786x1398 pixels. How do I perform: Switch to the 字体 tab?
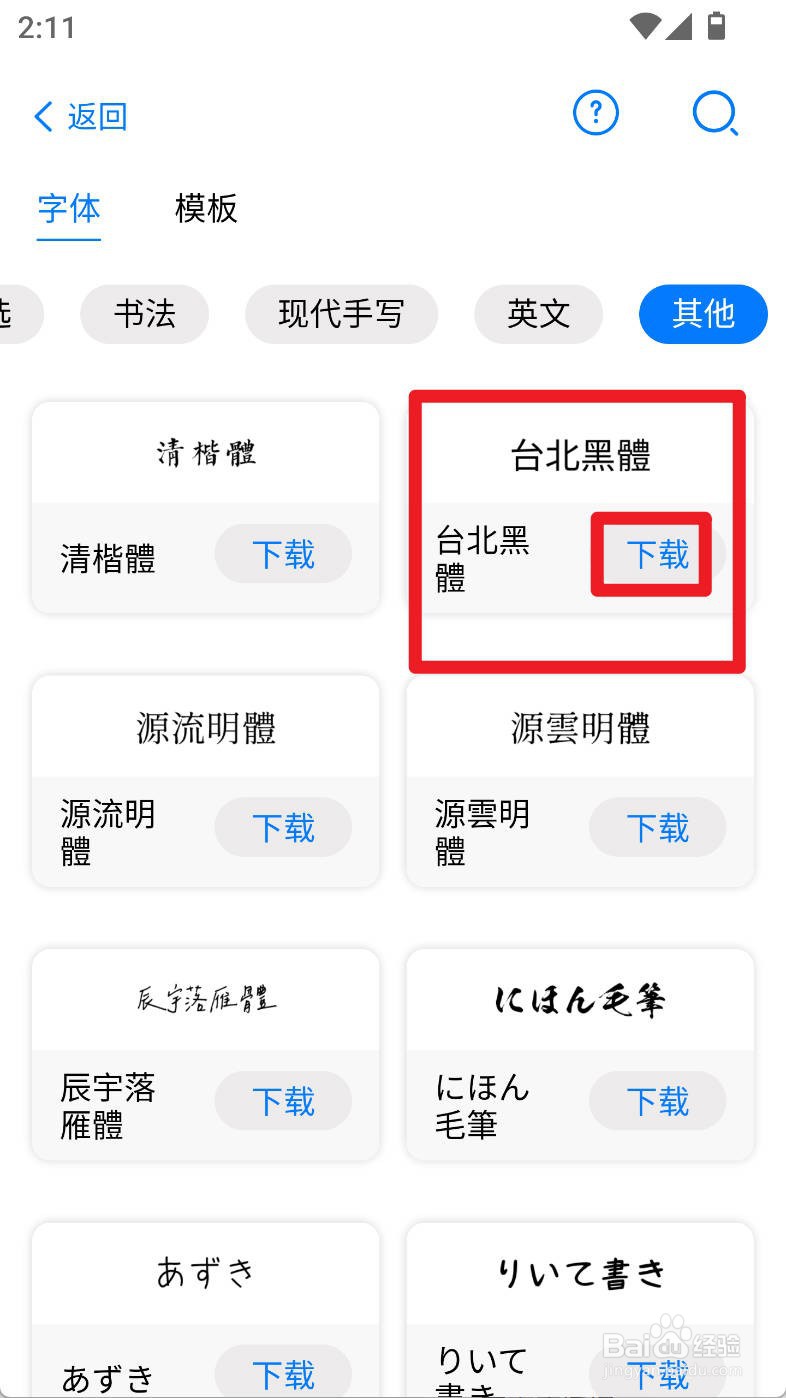tap(68, 209)
